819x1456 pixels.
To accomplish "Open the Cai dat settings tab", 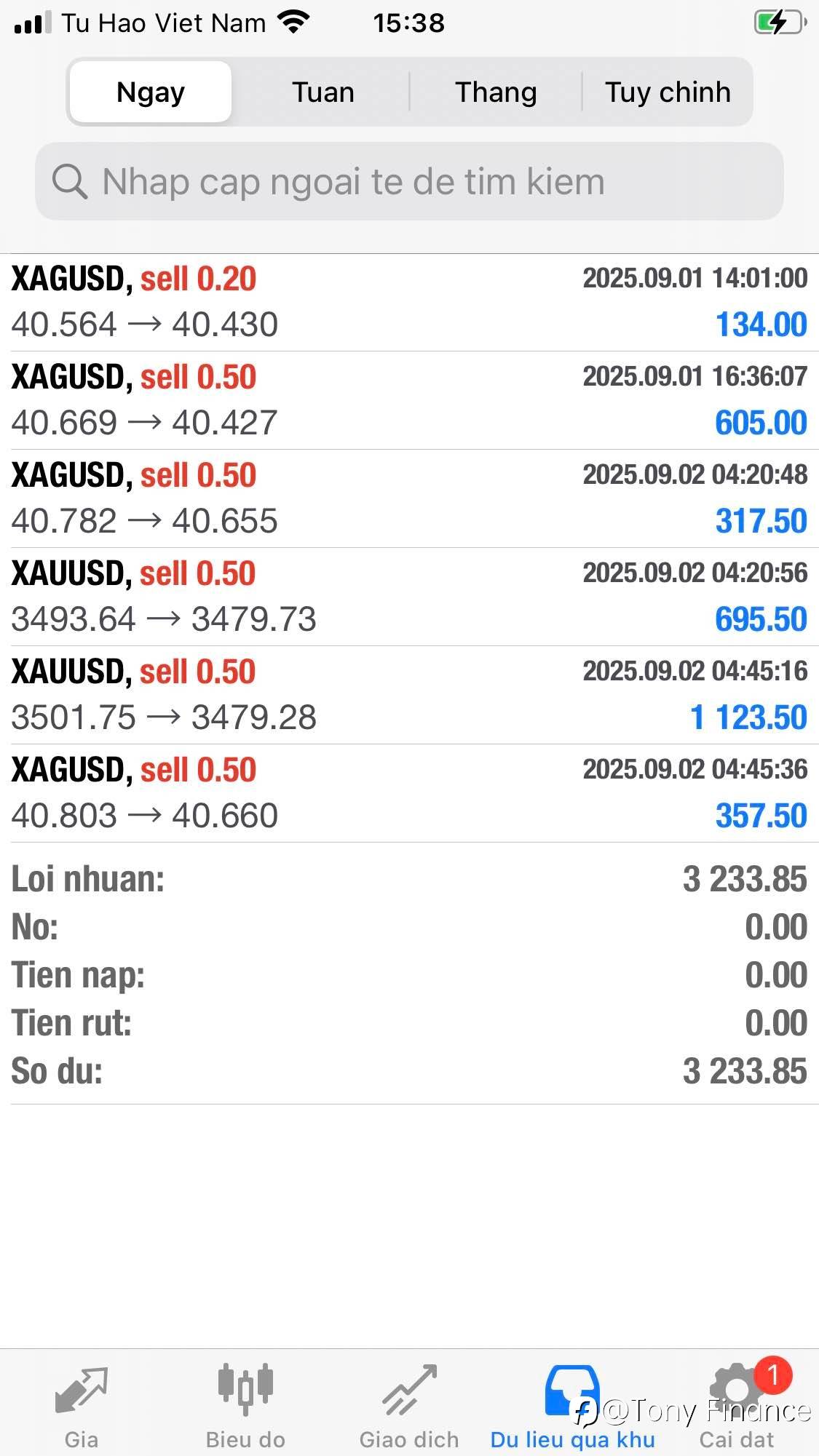I will coord(737,1406).
